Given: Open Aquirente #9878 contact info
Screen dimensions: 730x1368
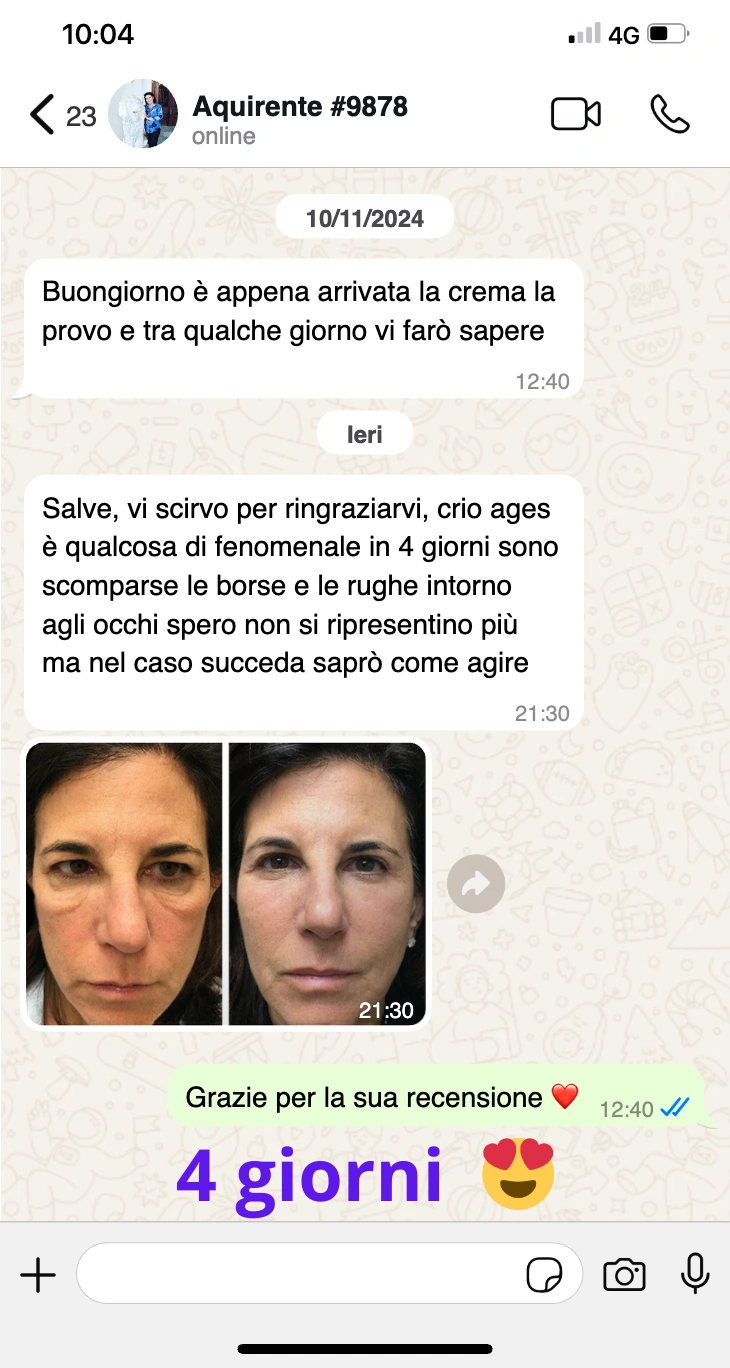Looking at the screenshot, I should click(x=300, y=119).
